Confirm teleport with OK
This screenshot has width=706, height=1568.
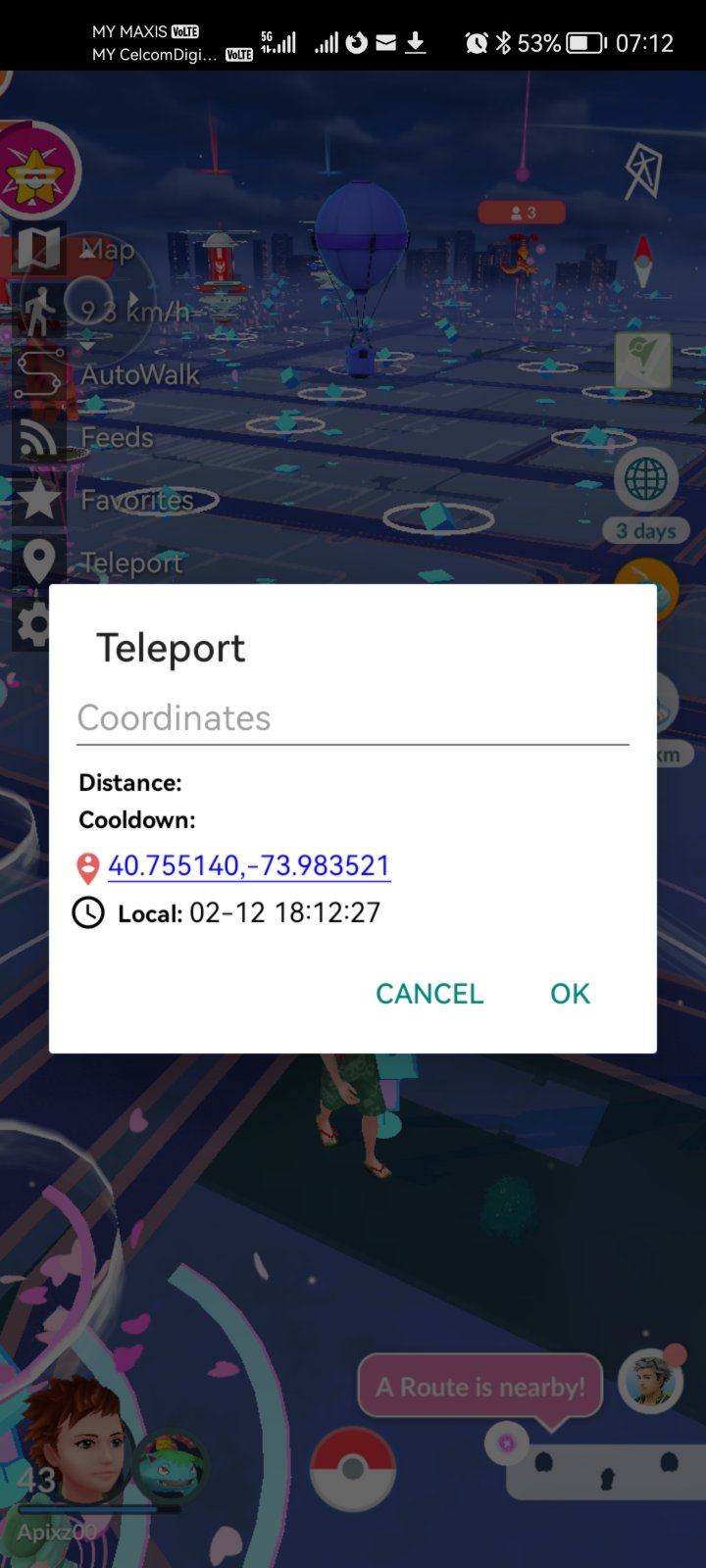[570, 994]
